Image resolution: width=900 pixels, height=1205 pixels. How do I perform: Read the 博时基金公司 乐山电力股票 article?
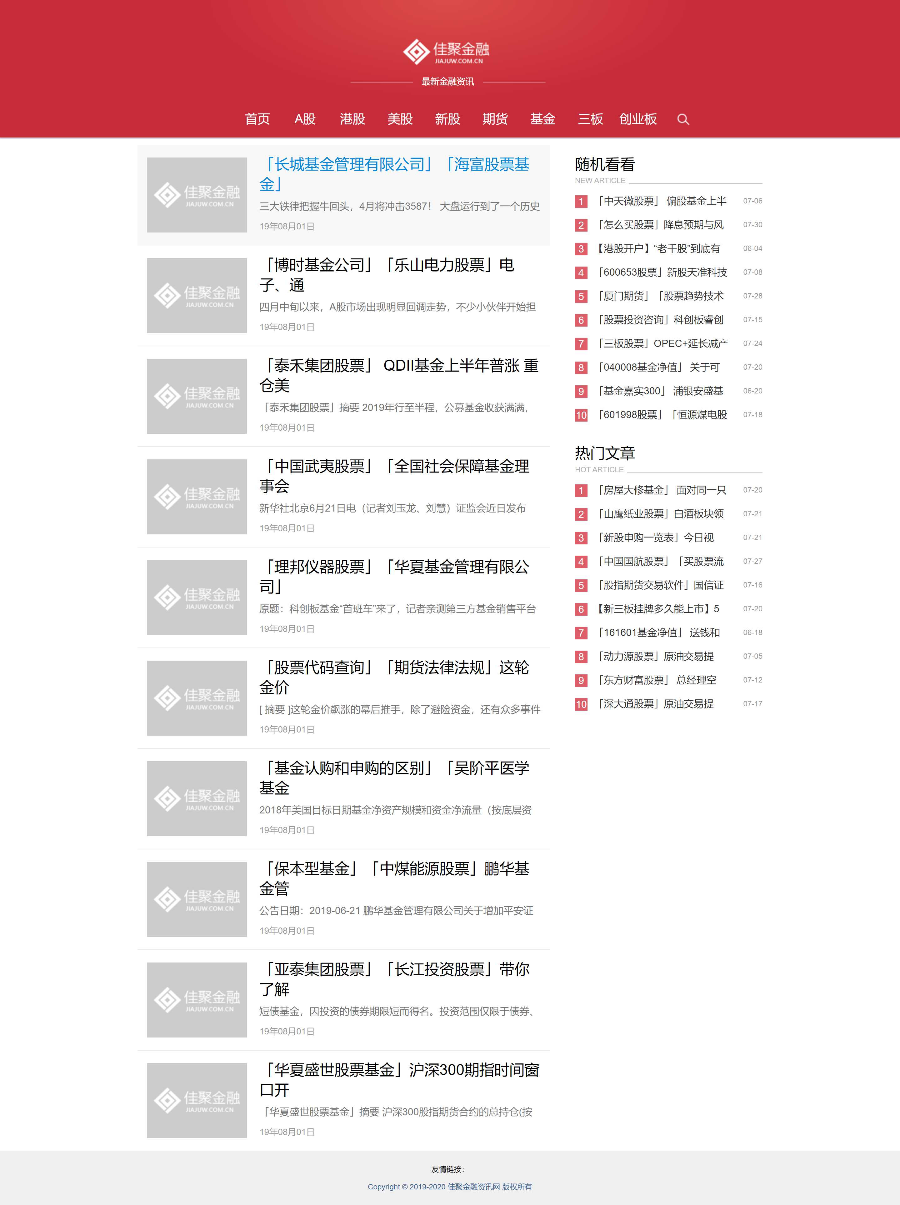pos(387,275)
